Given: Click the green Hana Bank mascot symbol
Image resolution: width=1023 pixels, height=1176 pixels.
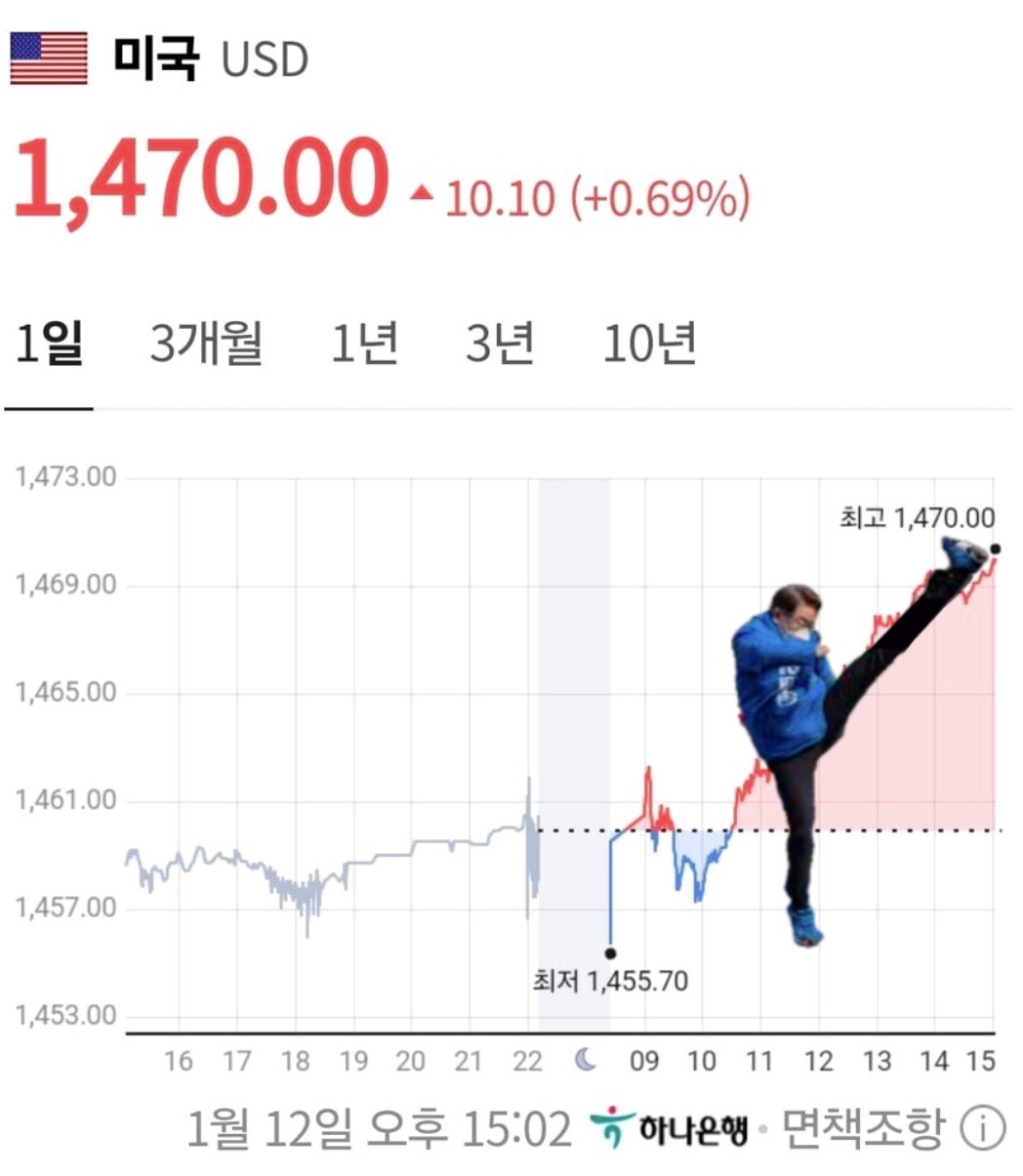Looking at the screenshot, I should [x=614, y=1124].
